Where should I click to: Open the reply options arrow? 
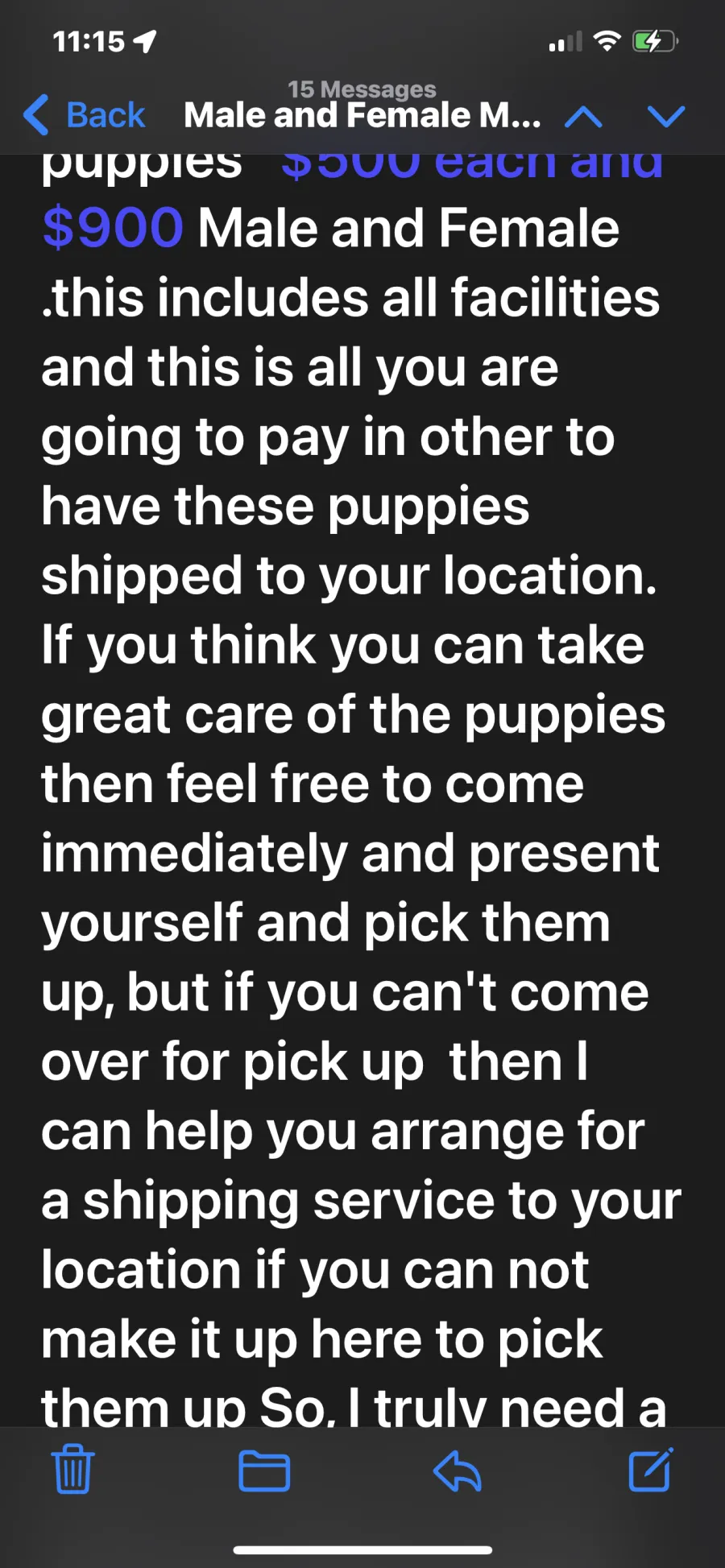pyautogui.click(x=457, y=1471)
